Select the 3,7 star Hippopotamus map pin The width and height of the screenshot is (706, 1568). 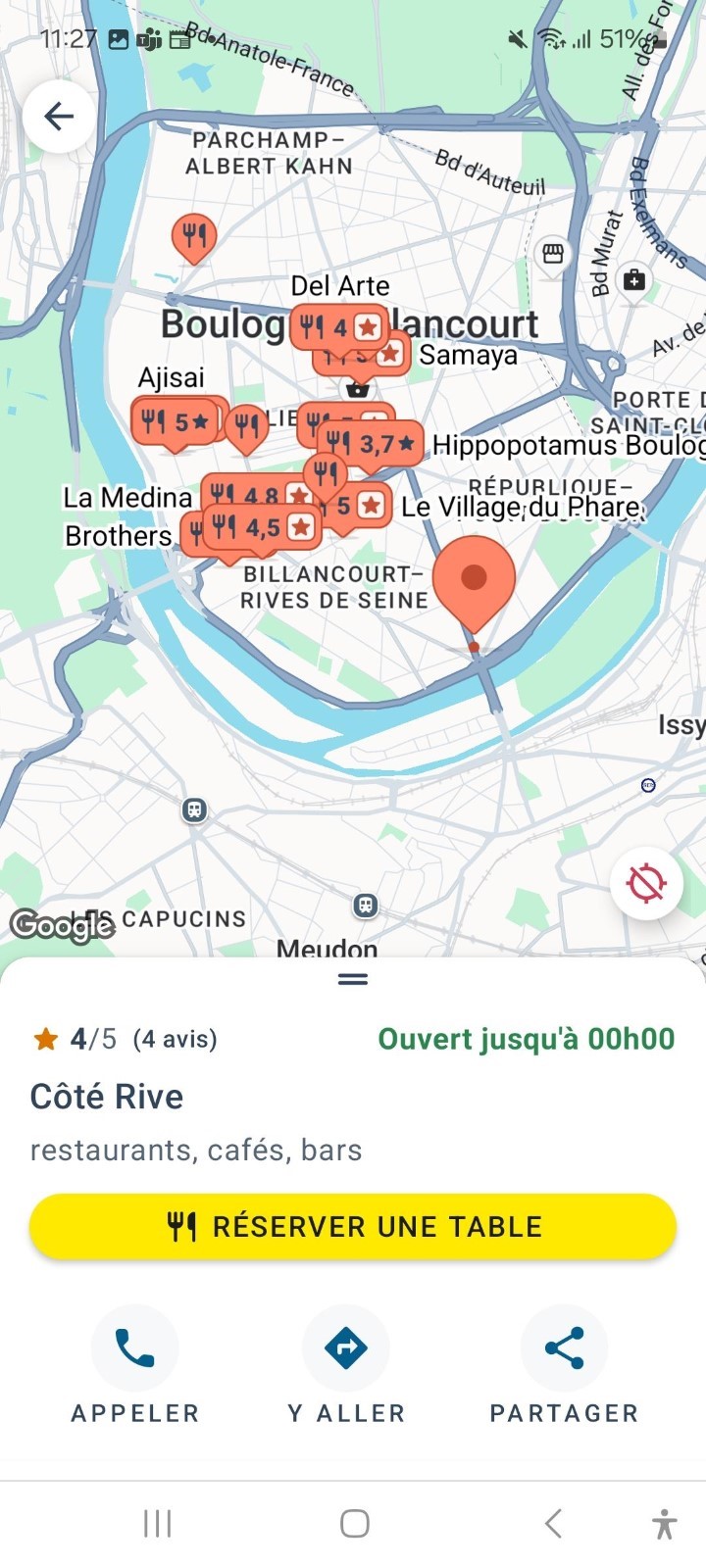point(371,444)
